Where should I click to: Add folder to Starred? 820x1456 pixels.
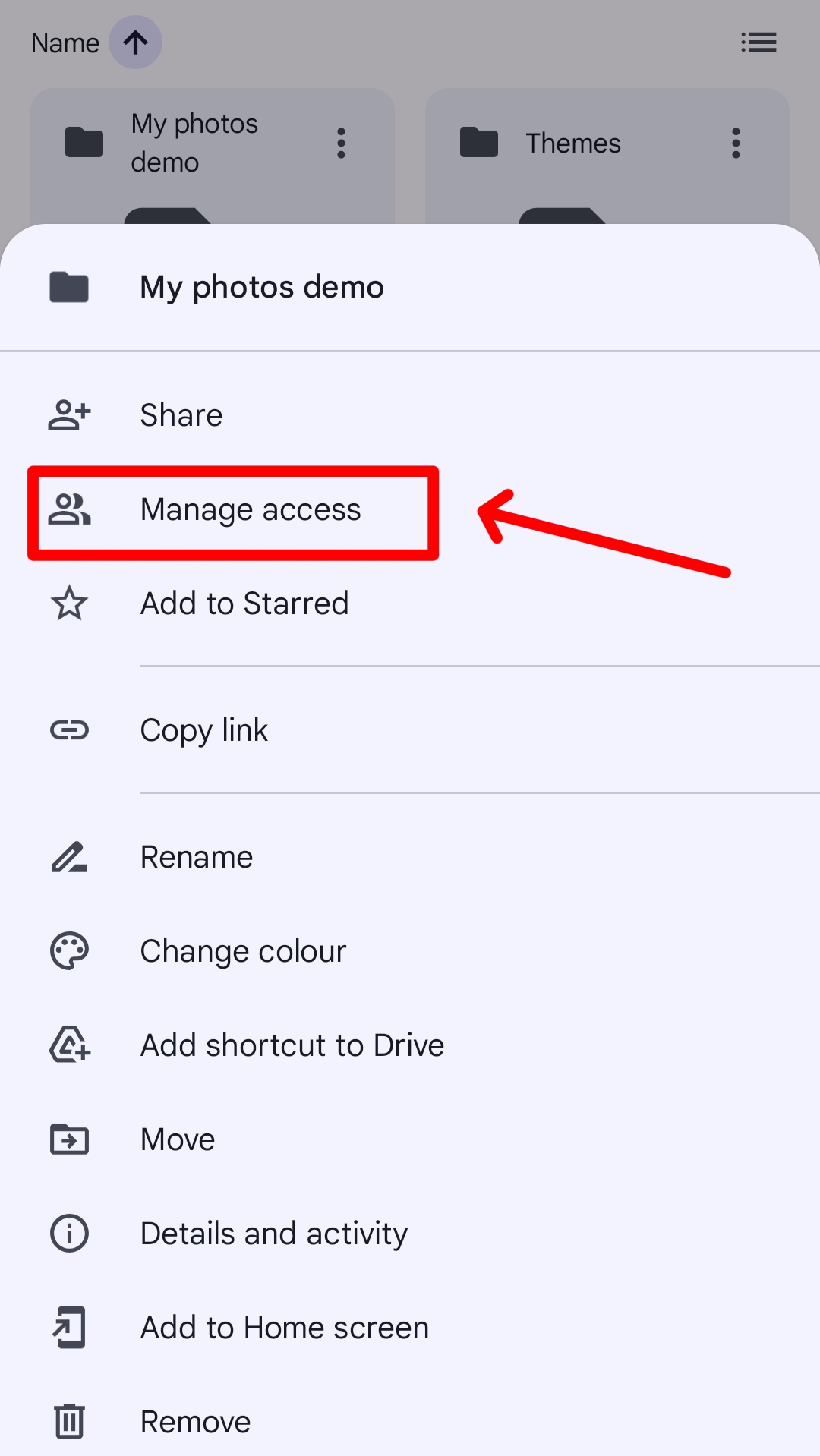(x=410, y=604)
